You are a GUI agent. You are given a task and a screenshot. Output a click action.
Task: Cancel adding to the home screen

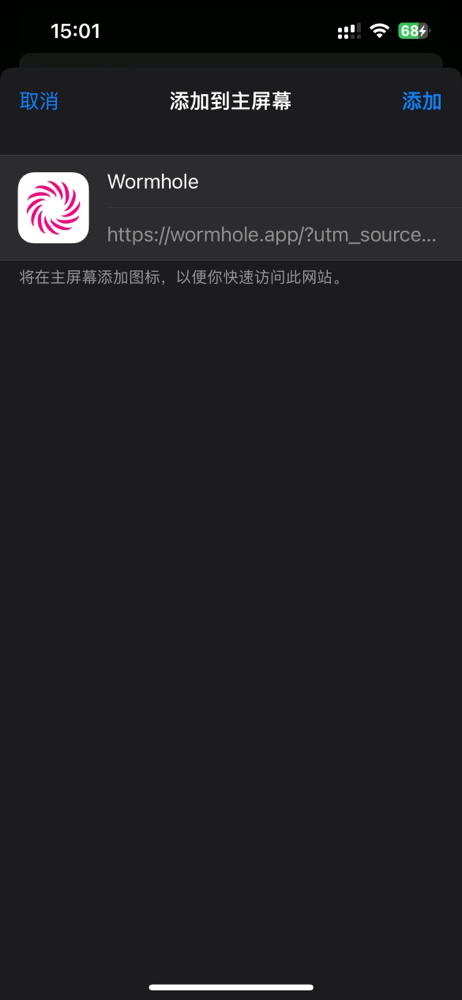click(x=39, y=101)
